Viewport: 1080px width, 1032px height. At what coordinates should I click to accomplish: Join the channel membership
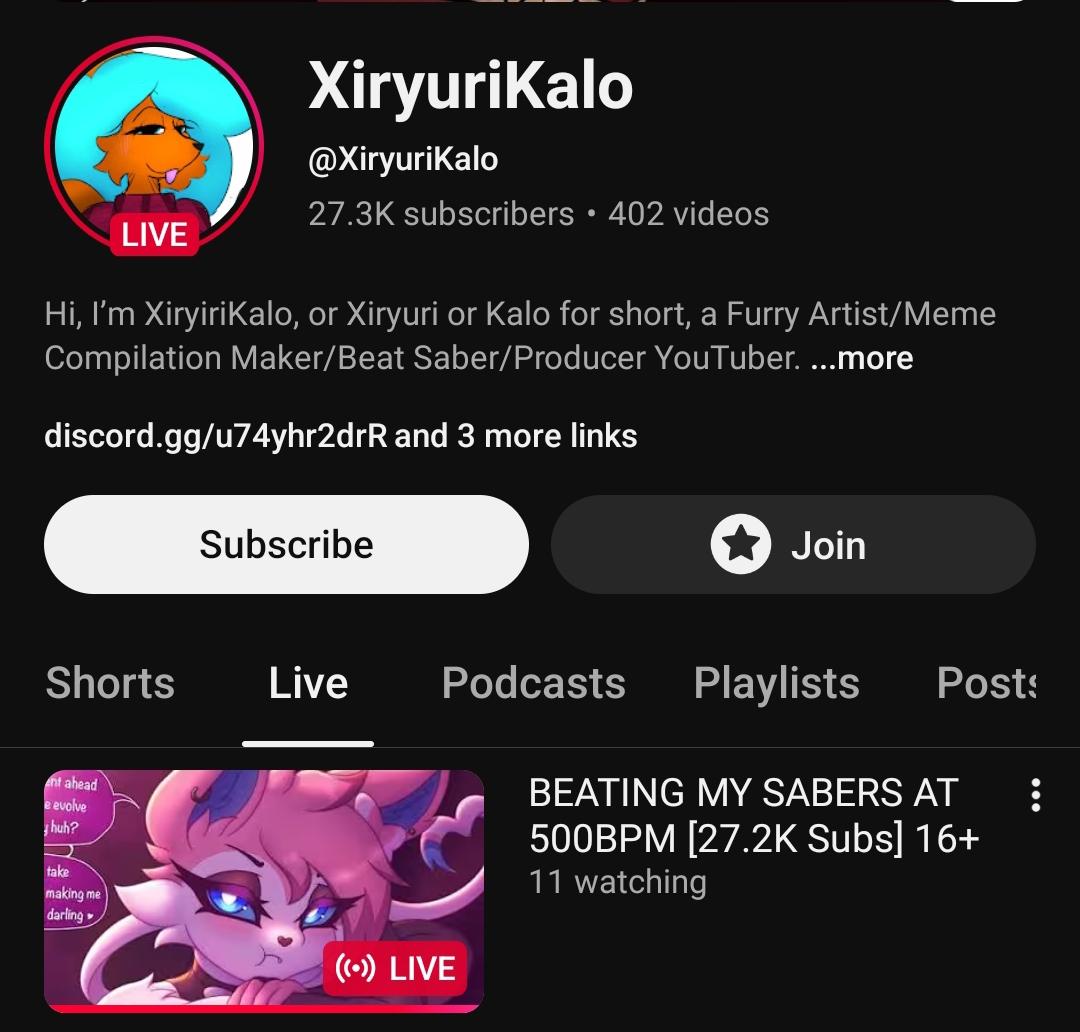tap(792, 545)
